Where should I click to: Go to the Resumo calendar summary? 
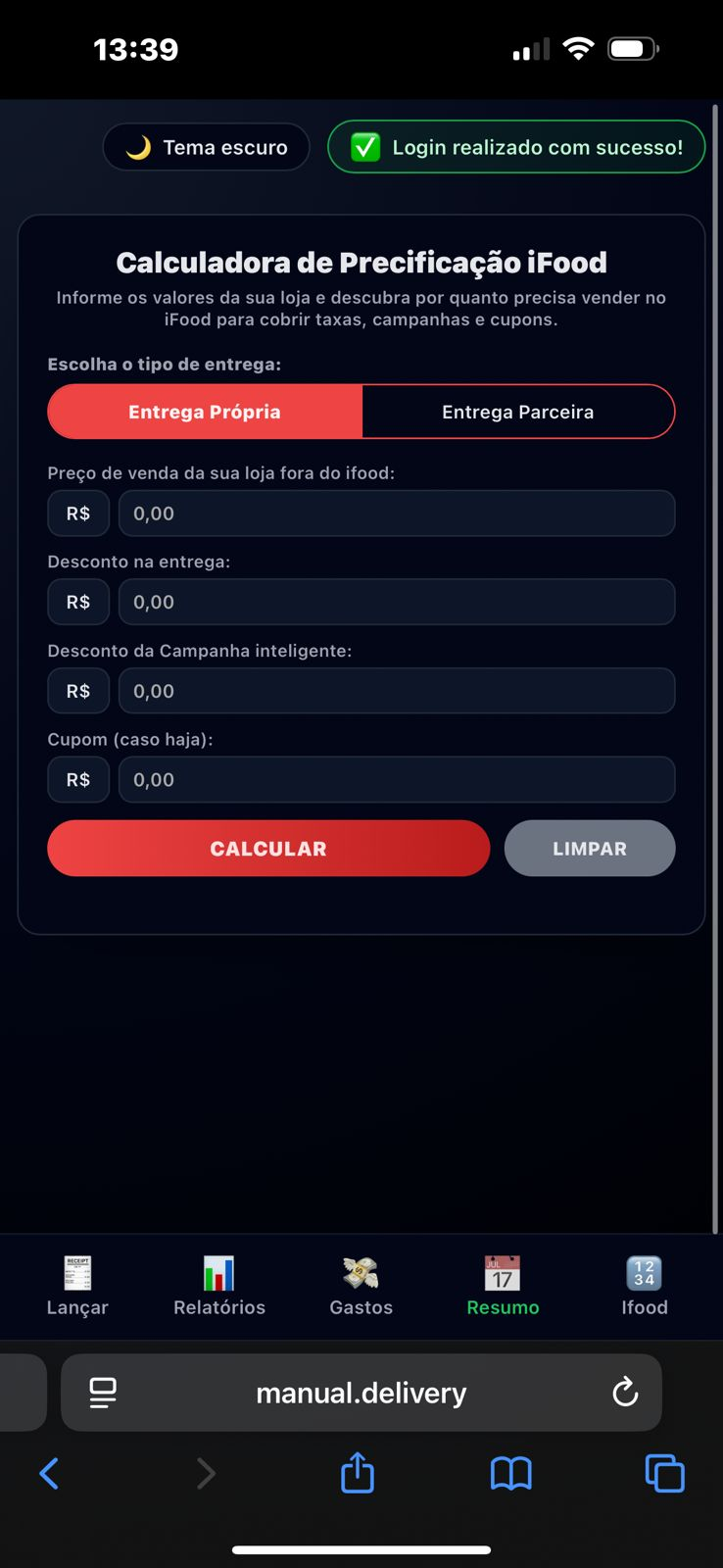pyautogui.click(x=503, y=1284)
